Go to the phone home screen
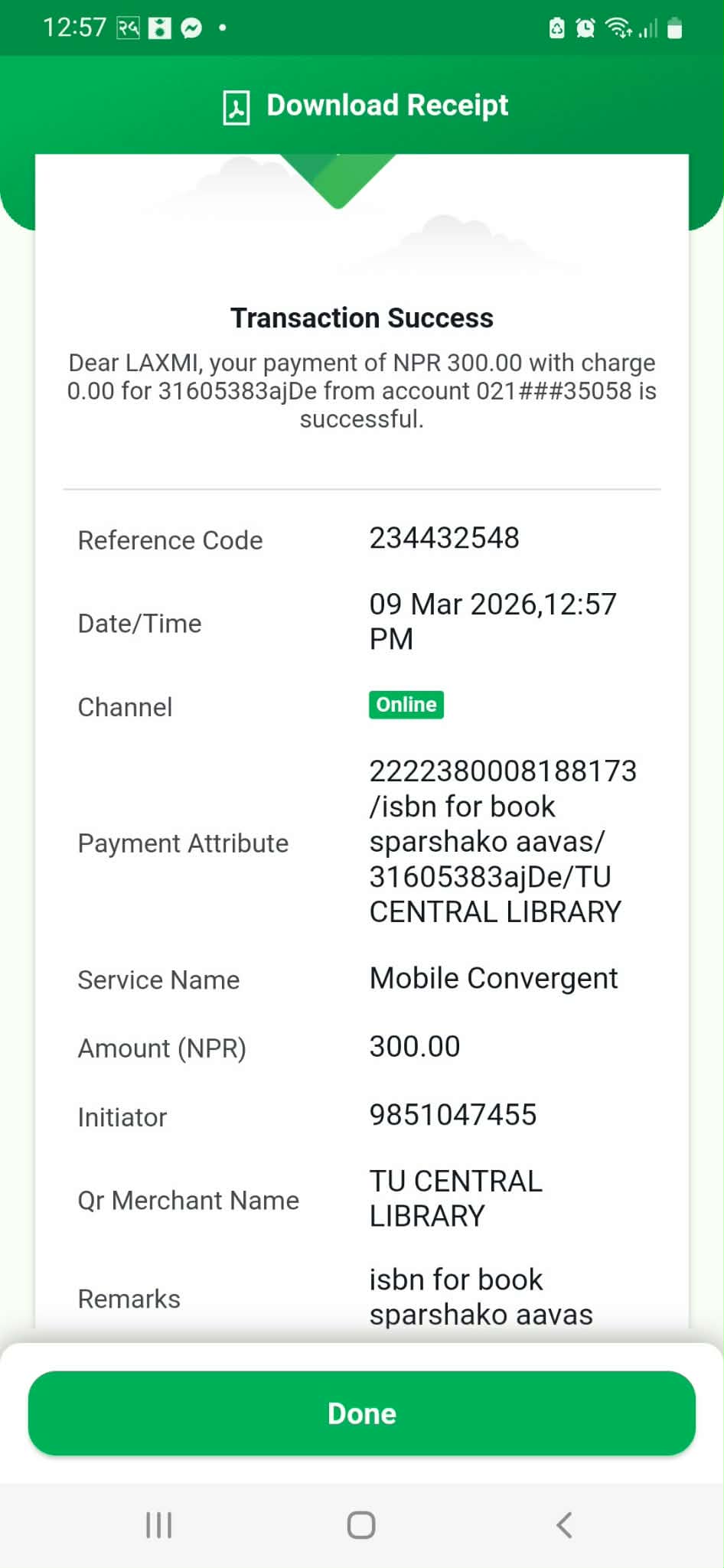This screenshot has width=724, height=1568. coord(361,1525)
